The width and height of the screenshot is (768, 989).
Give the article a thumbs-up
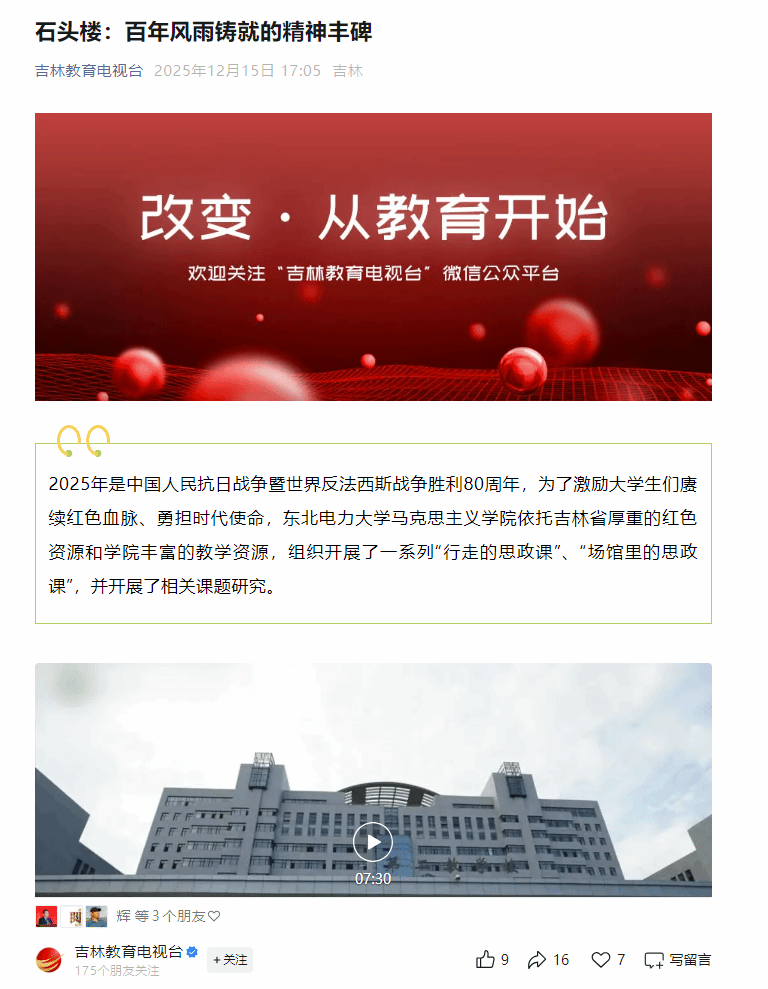(486, 960)
